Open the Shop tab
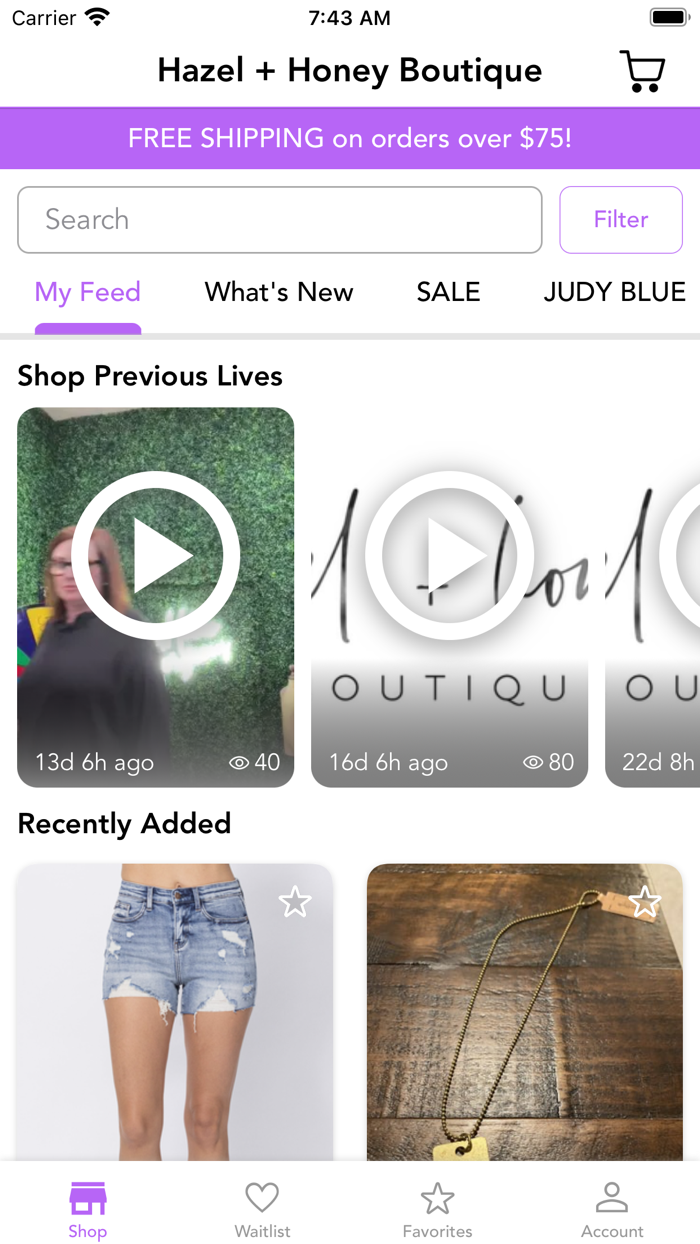This screenshot has width=700, height=1244. coord(87,1209)
